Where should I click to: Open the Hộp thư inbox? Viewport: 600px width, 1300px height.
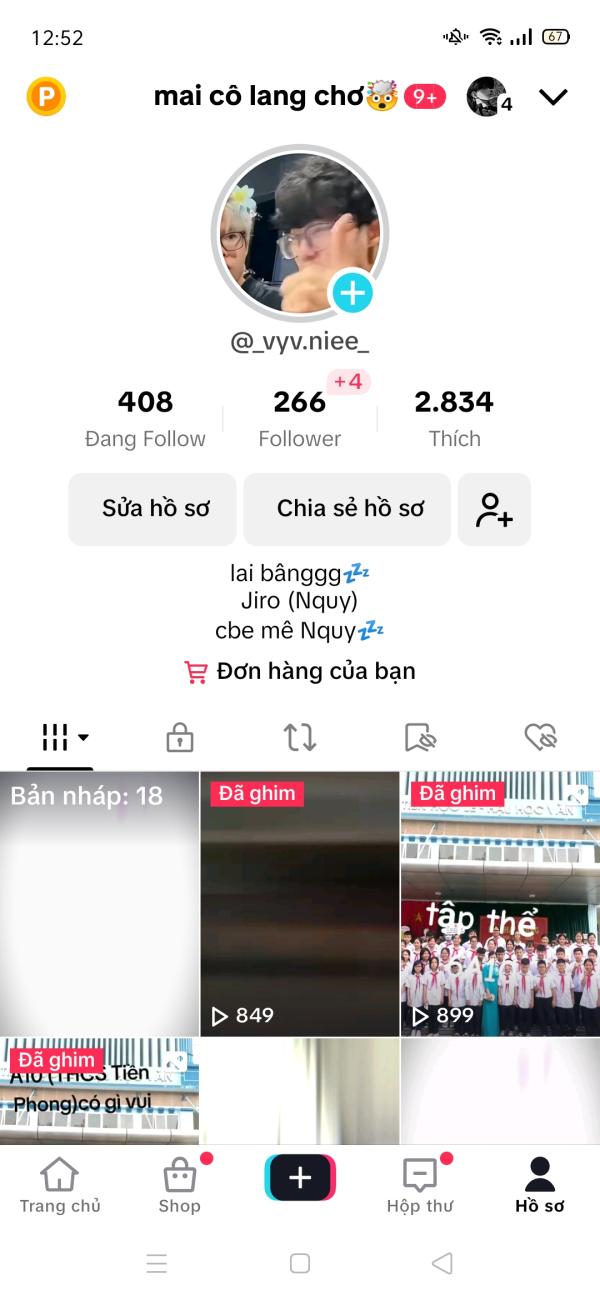420,1185
